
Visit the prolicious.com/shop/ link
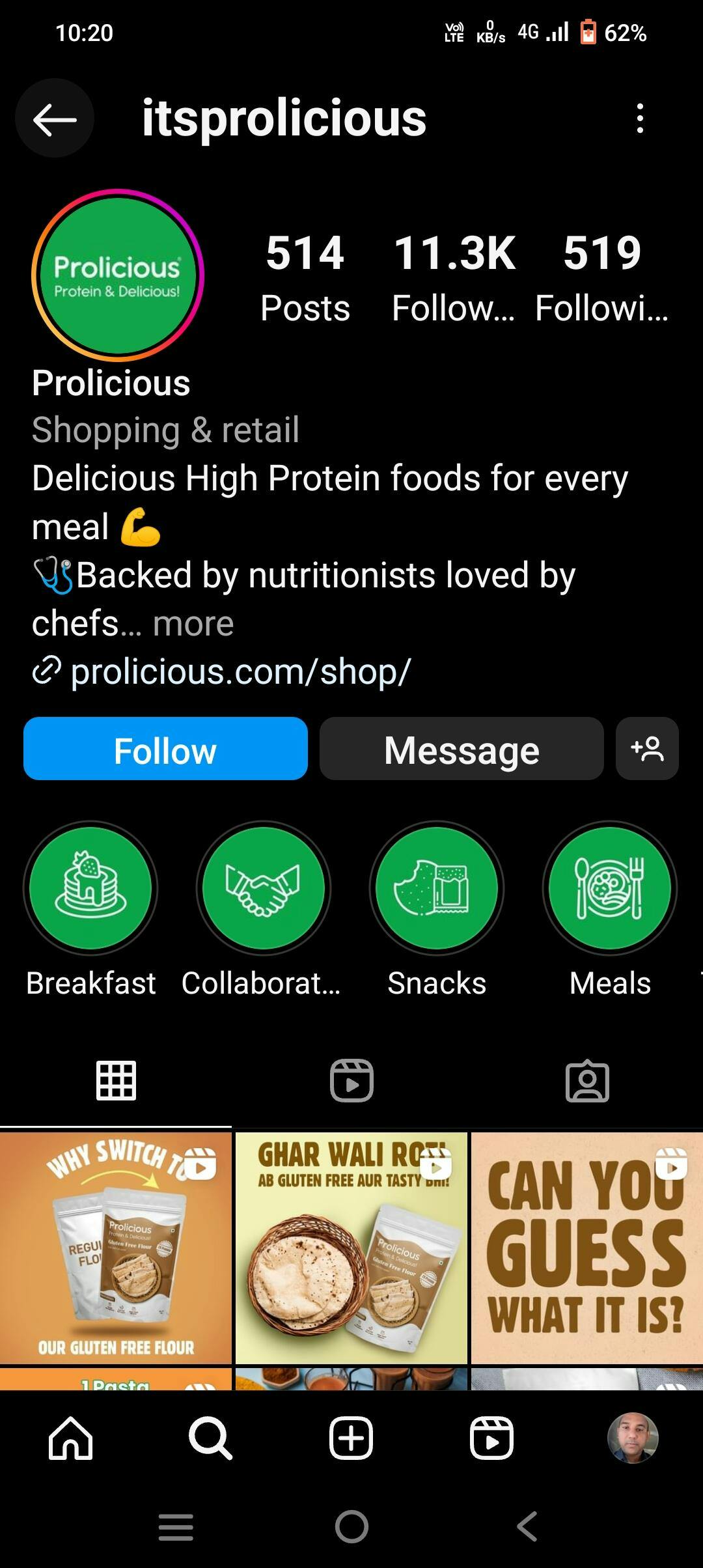241,671
